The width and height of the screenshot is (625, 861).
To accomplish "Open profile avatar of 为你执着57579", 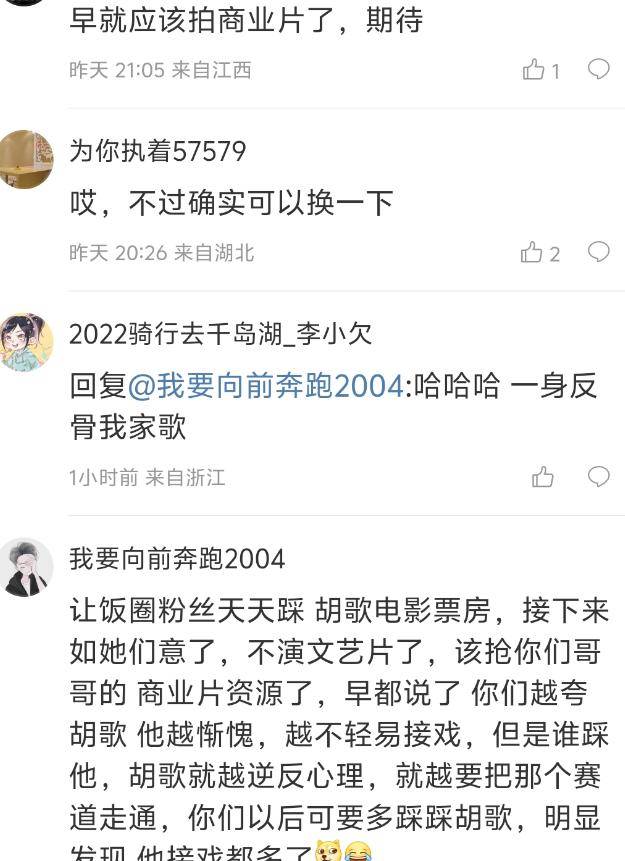I will tap(25, 159).
